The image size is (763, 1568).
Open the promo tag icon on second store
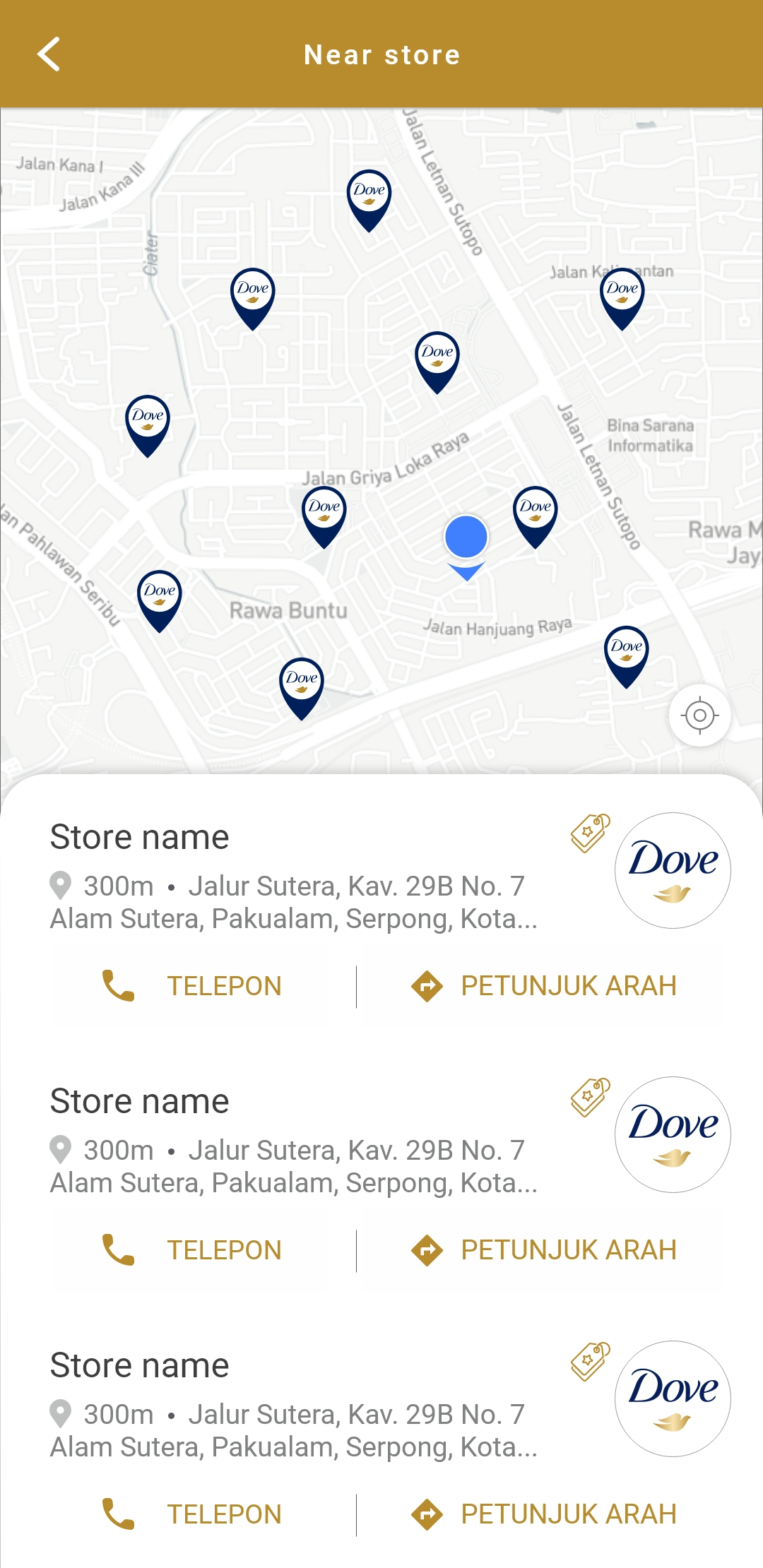pos(591,1098)
